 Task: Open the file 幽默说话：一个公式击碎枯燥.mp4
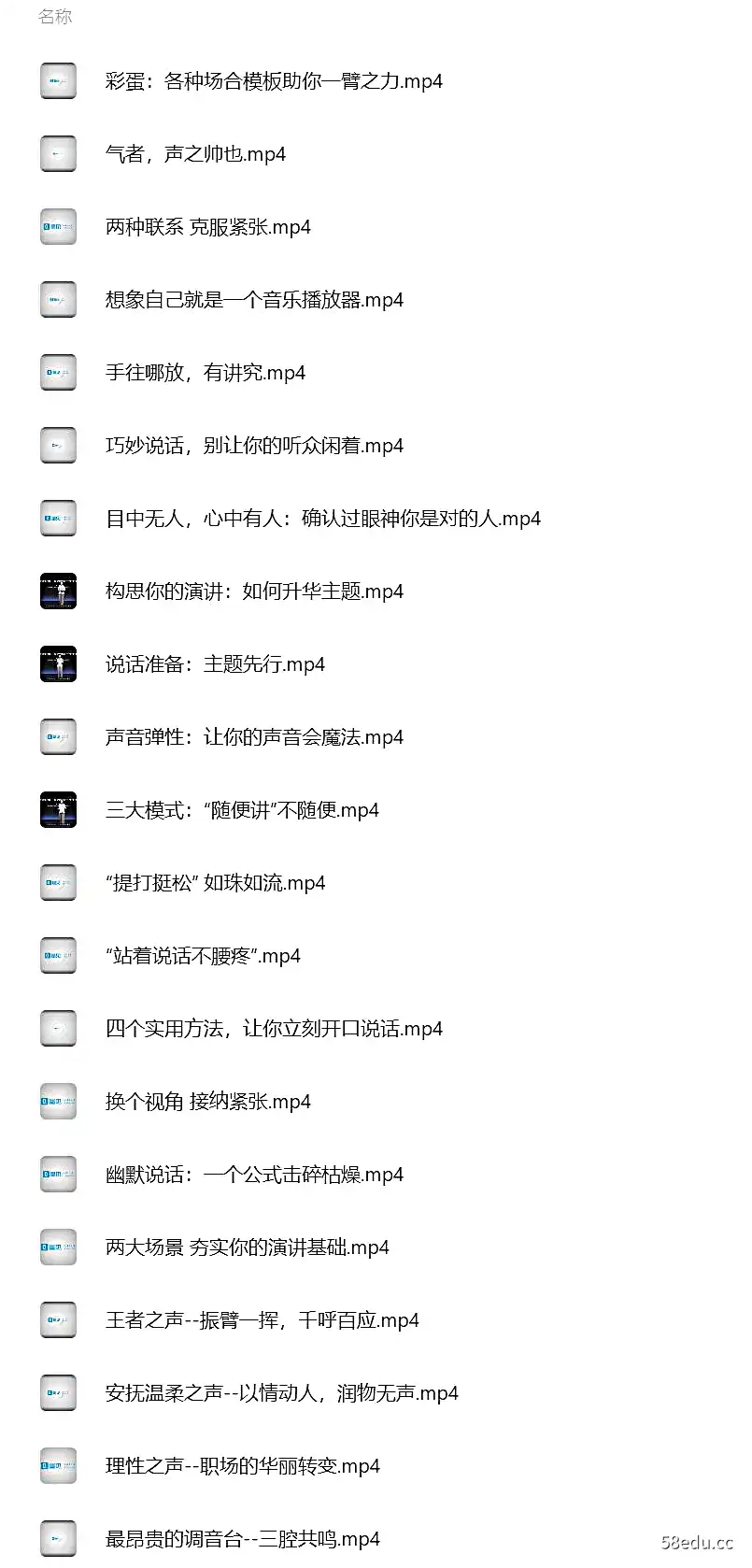254,1174
